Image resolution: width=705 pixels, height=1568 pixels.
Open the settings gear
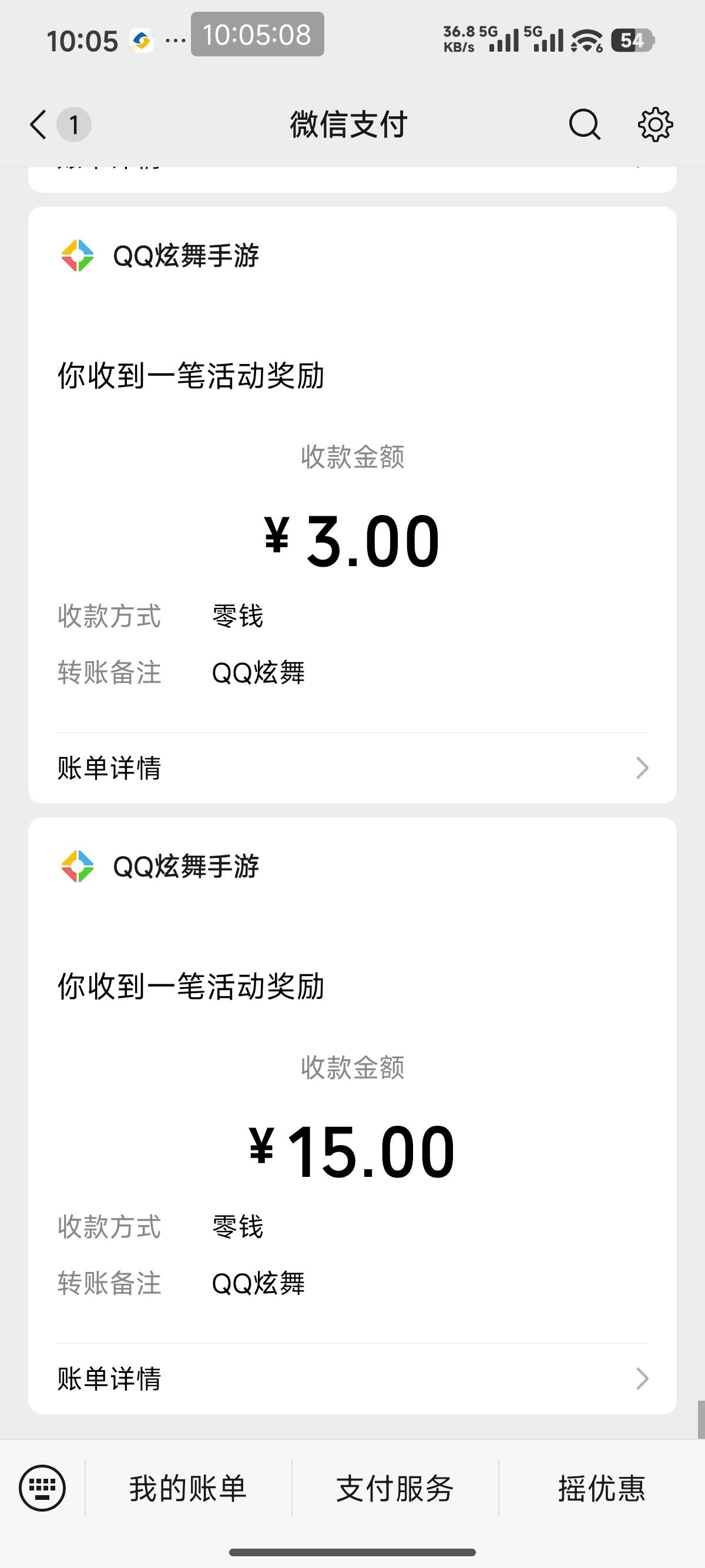(655, 125)
